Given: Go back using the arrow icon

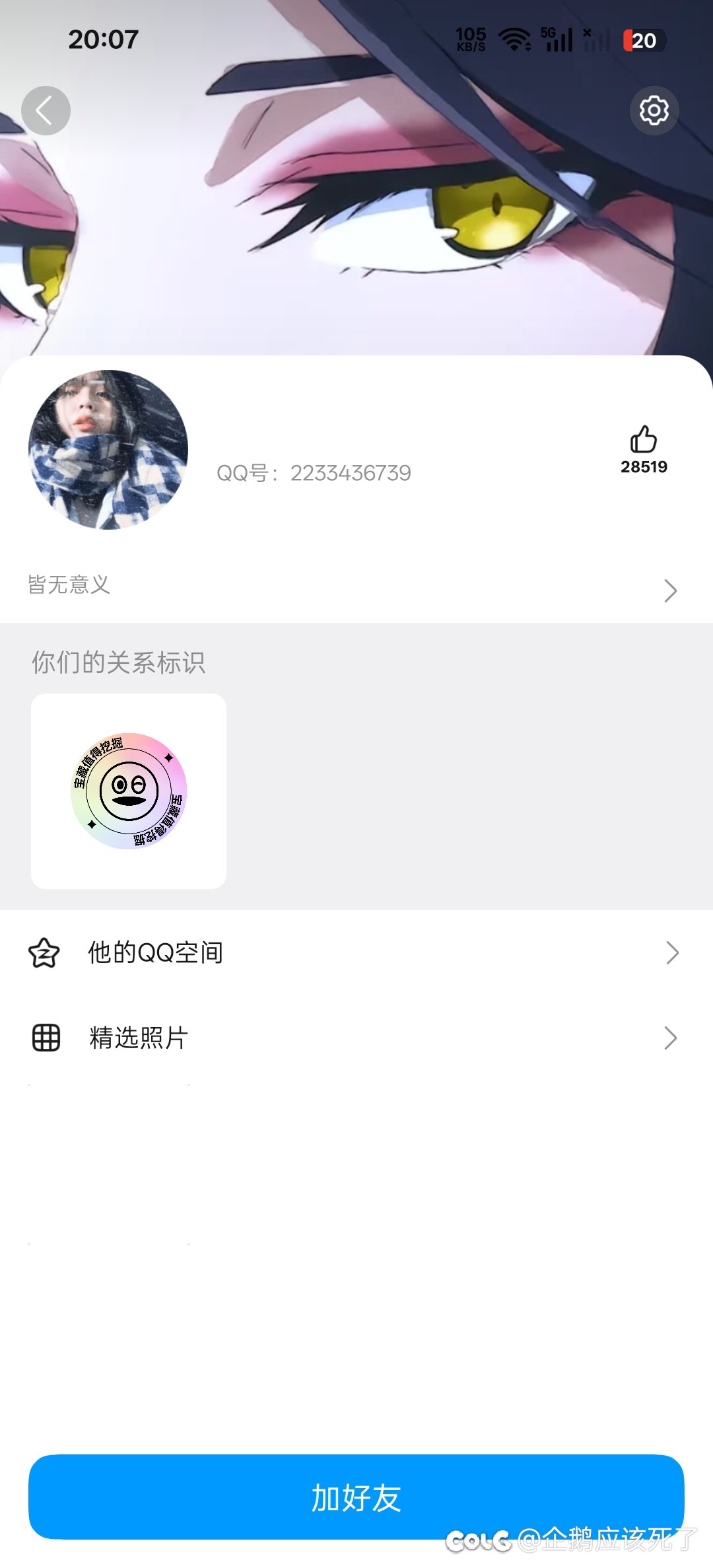Looking at the screenshot, I should (x=46, y=111).
